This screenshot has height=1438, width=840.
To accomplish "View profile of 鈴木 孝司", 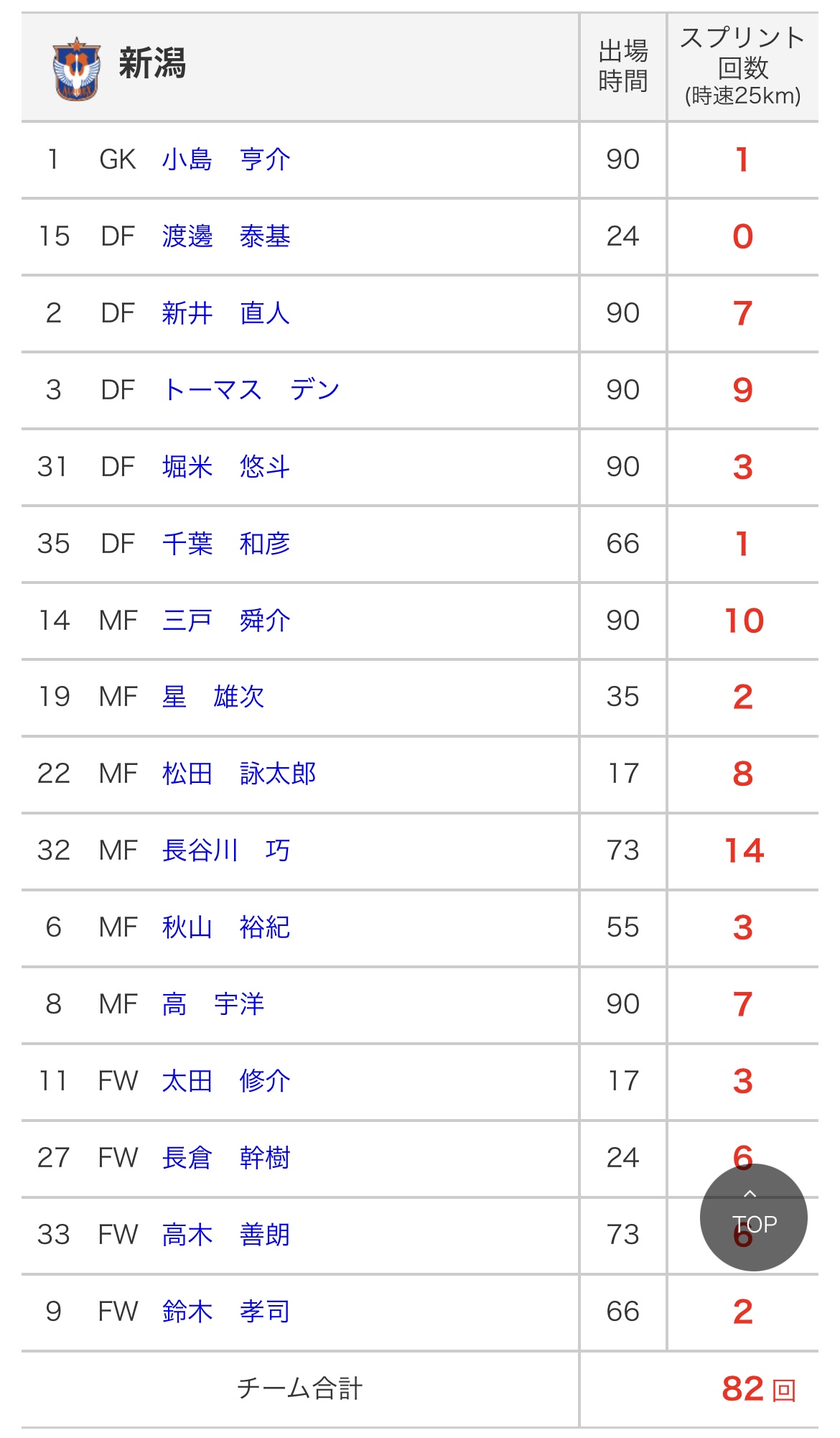I will [x=226, y=1312].
